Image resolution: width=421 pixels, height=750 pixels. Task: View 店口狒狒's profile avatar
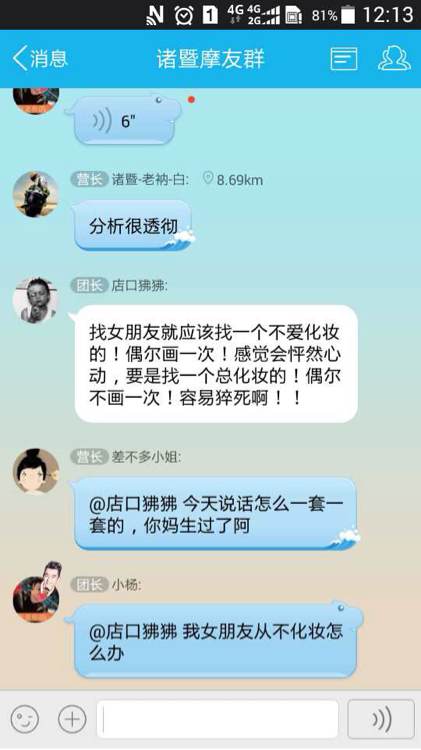(36, 300)
